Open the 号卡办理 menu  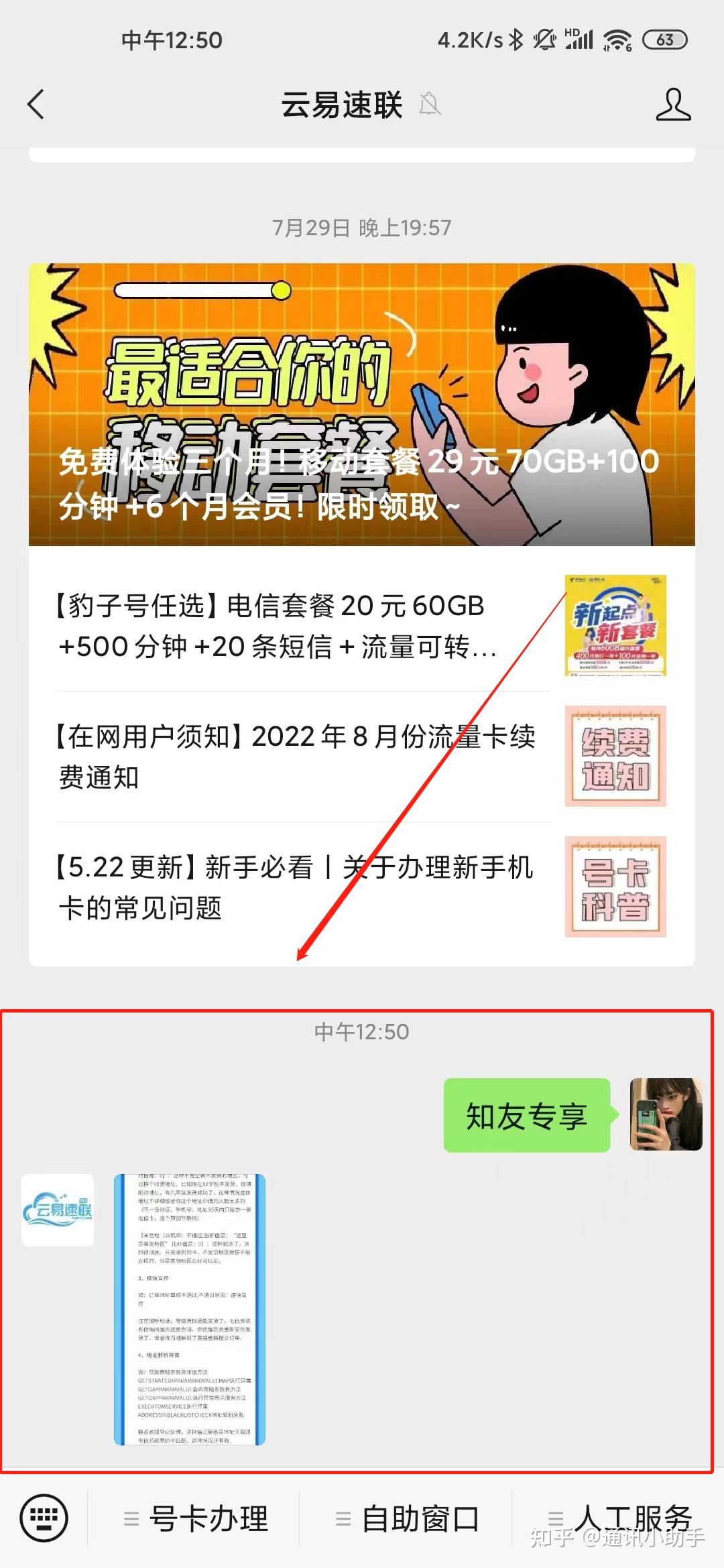196,1519
